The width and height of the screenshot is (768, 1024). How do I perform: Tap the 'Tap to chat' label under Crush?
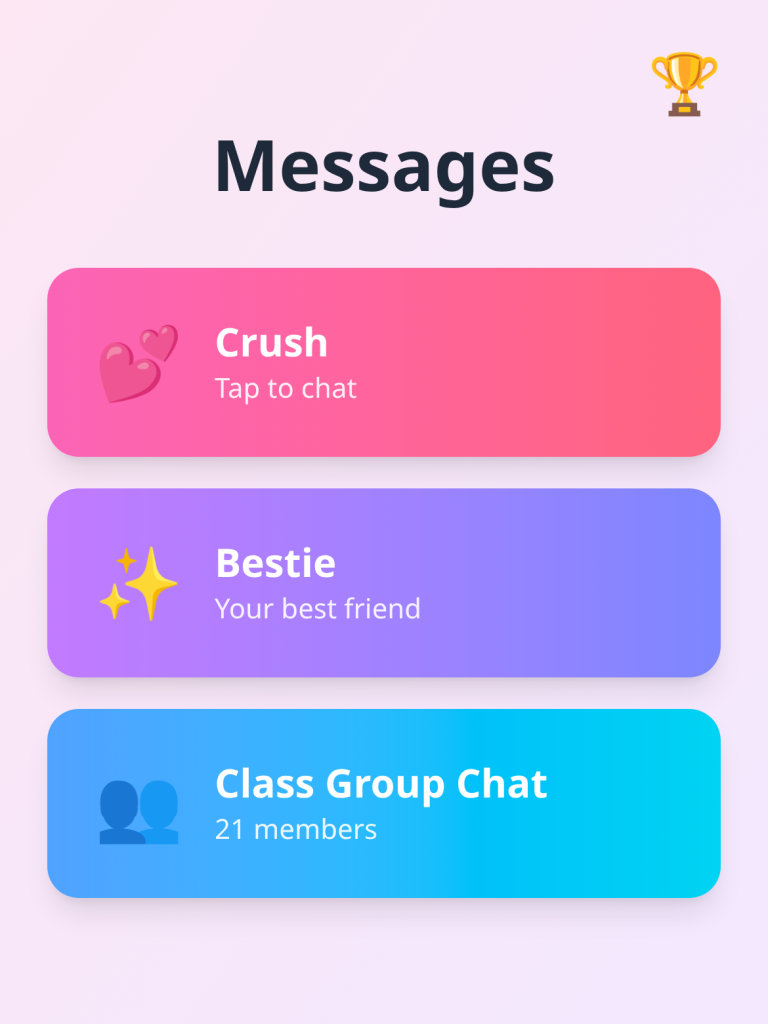[x=285, y=389]
